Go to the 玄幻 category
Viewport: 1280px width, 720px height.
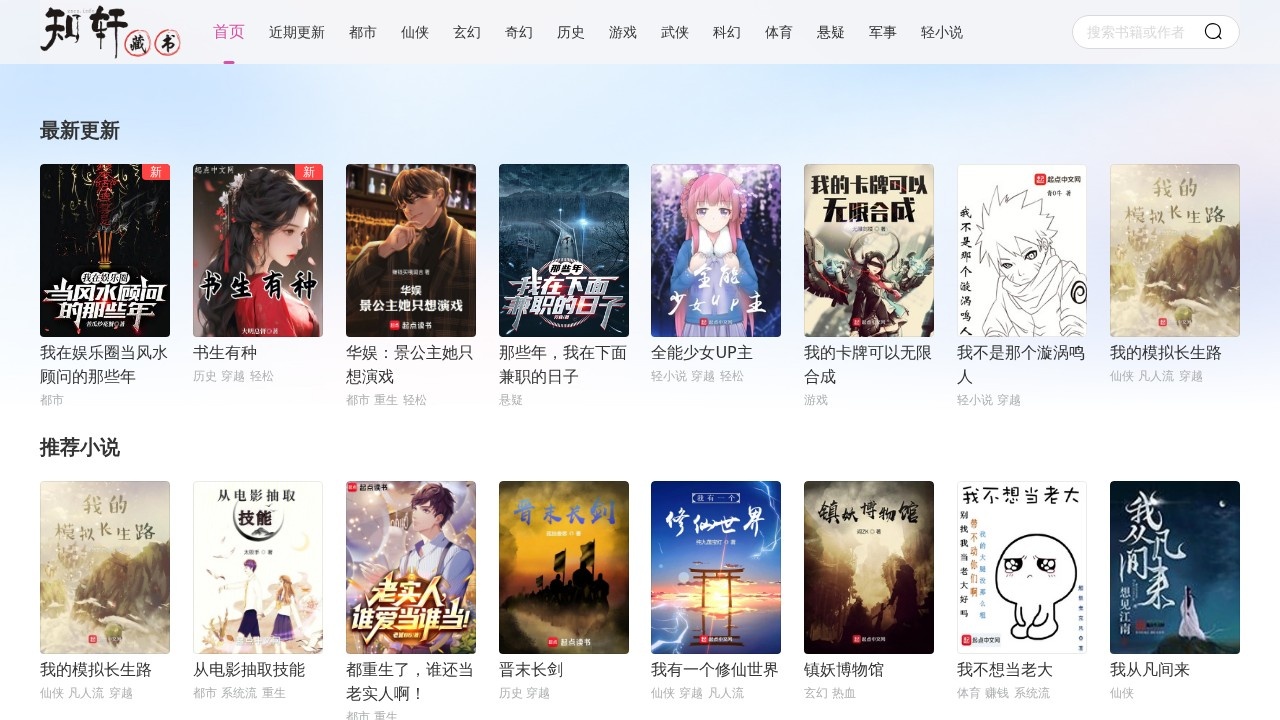click(x=467, y=32)
